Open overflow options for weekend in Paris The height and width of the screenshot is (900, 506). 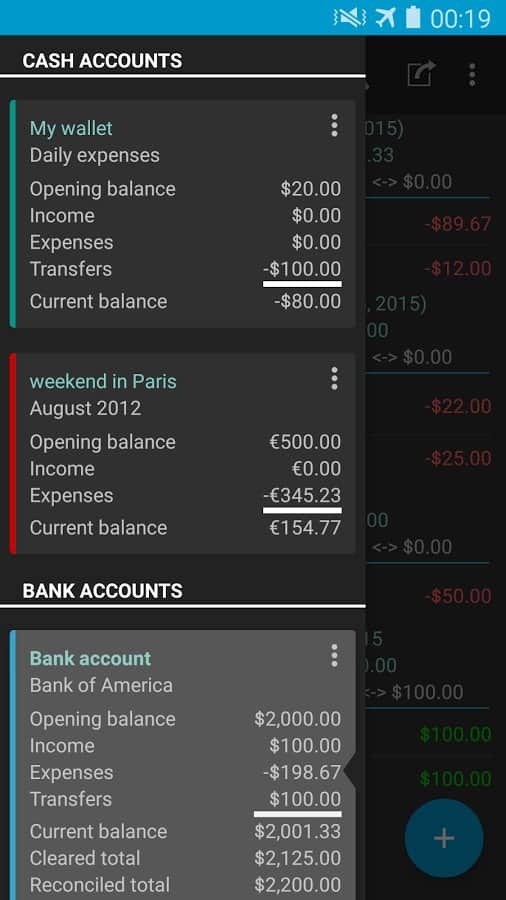(x=334, y=379)
